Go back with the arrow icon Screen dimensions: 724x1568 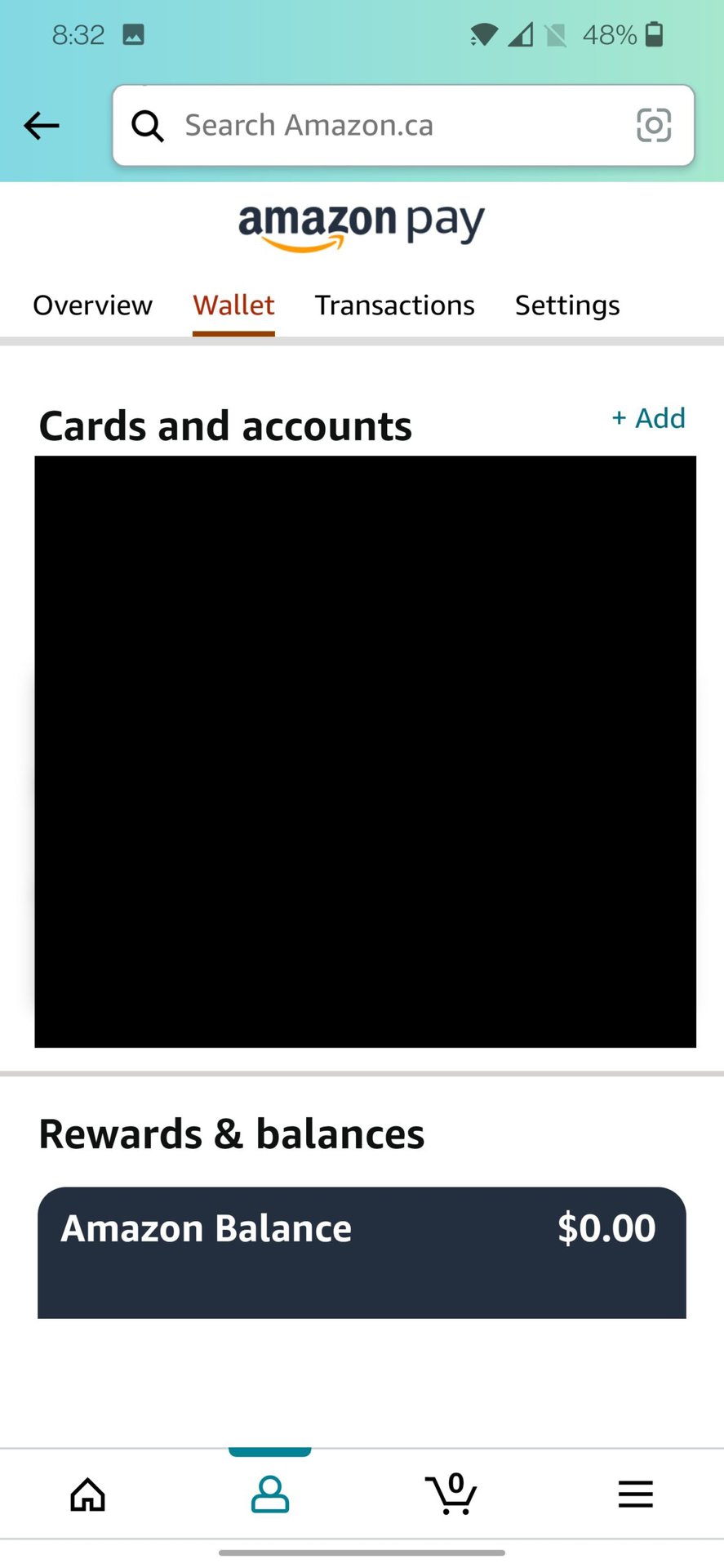(42, 126)
